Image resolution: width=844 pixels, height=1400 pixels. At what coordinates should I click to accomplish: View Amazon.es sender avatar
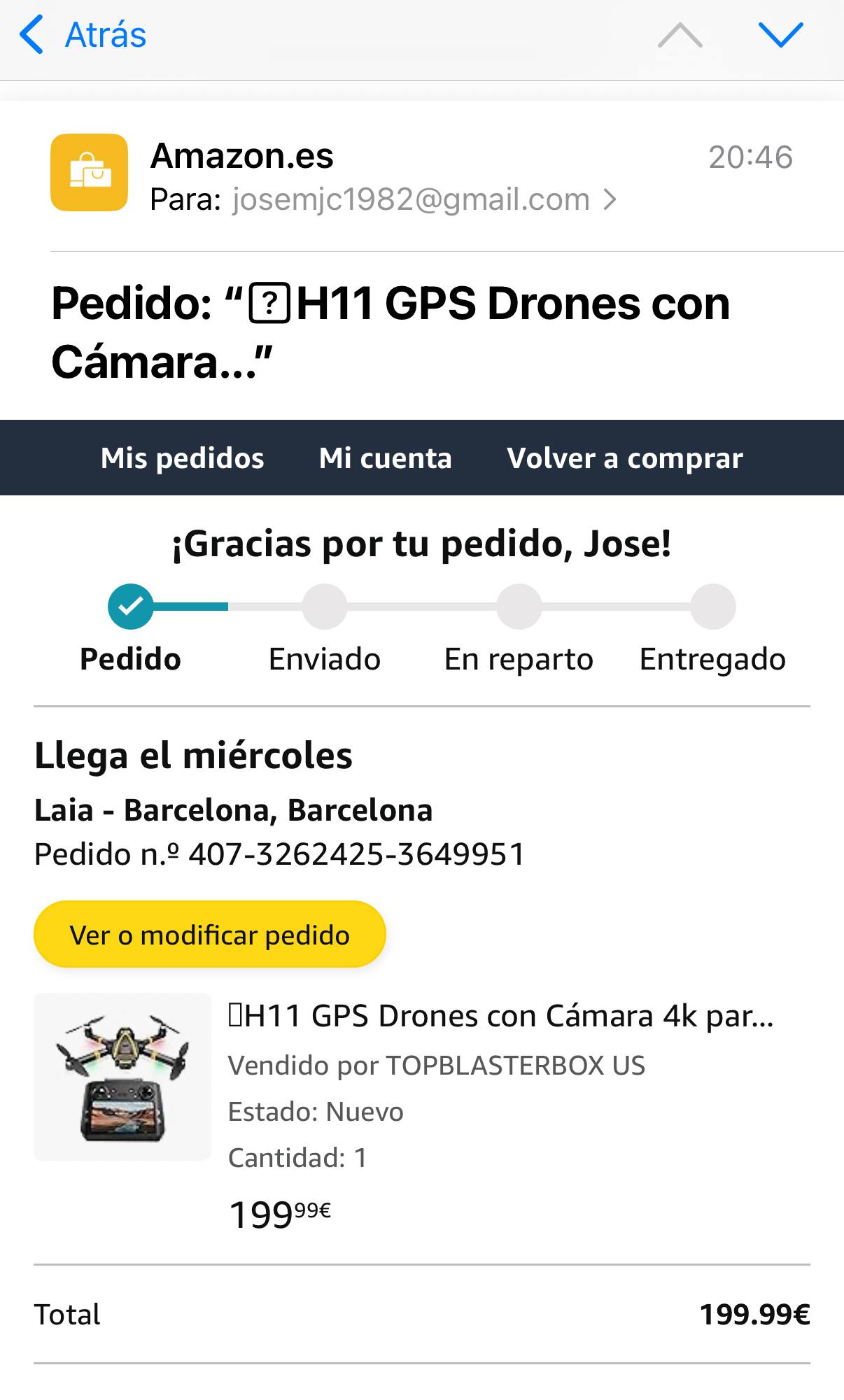point(89,172)
